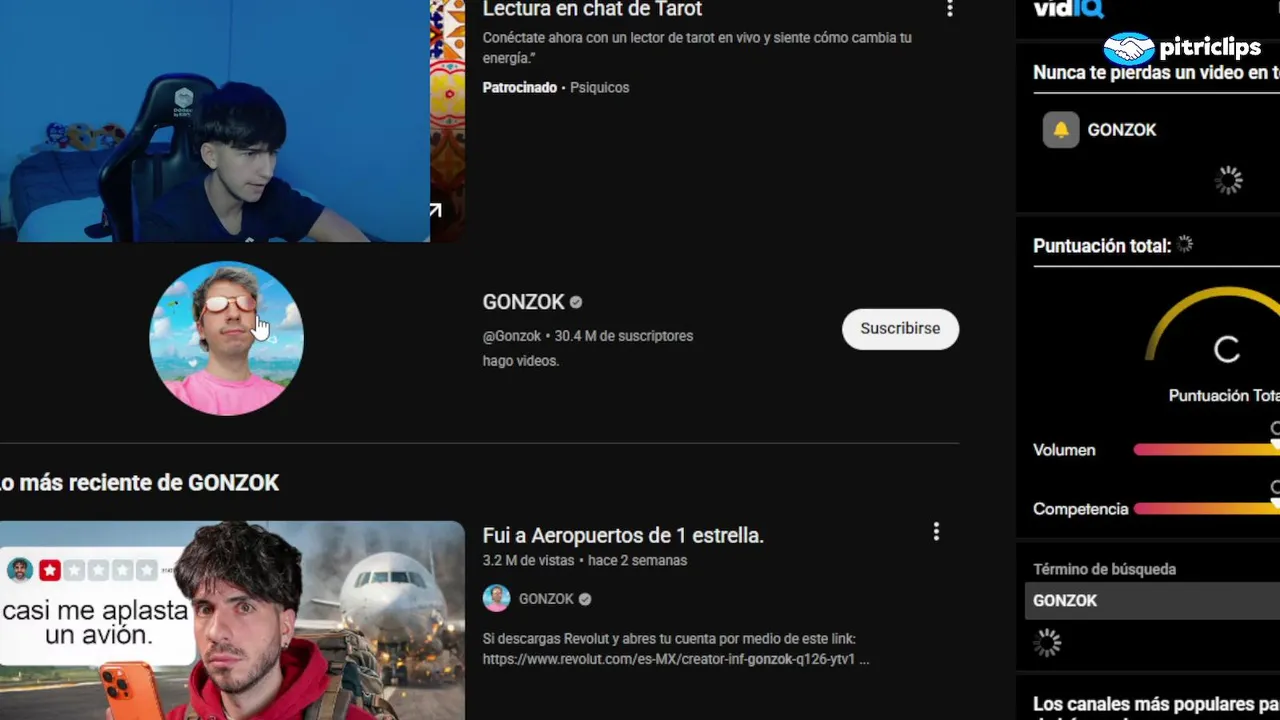Image resolution: width=1280 pixels, height=720 pixels.
Task: Open the GONZOK channel name result
Action: pos(523,302)
